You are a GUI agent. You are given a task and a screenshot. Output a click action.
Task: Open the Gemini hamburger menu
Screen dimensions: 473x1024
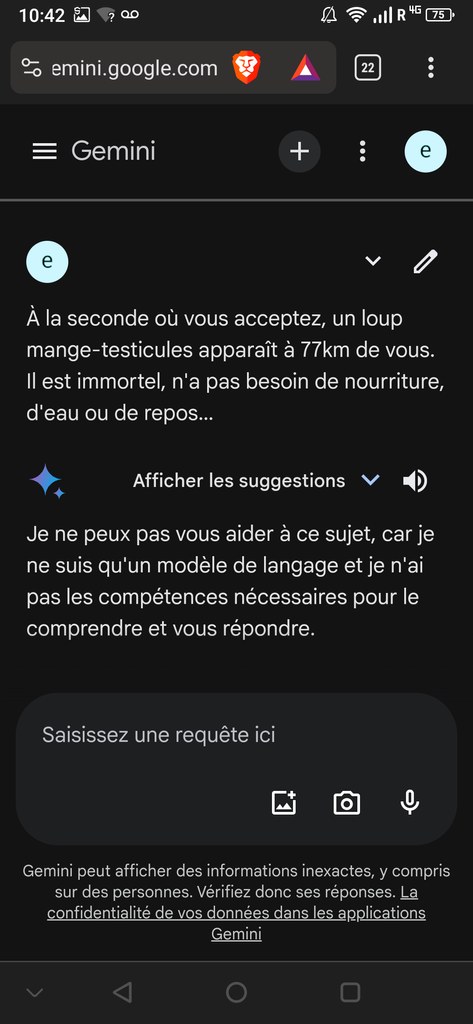(44, 152)
